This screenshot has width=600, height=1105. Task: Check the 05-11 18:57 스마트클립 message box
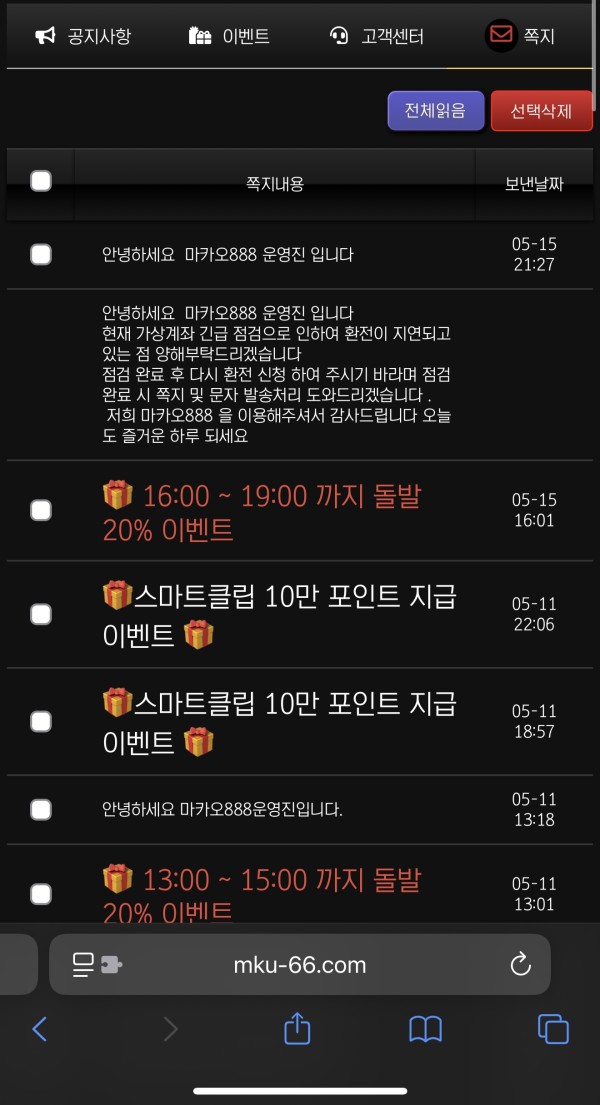(x=41, y=721)
